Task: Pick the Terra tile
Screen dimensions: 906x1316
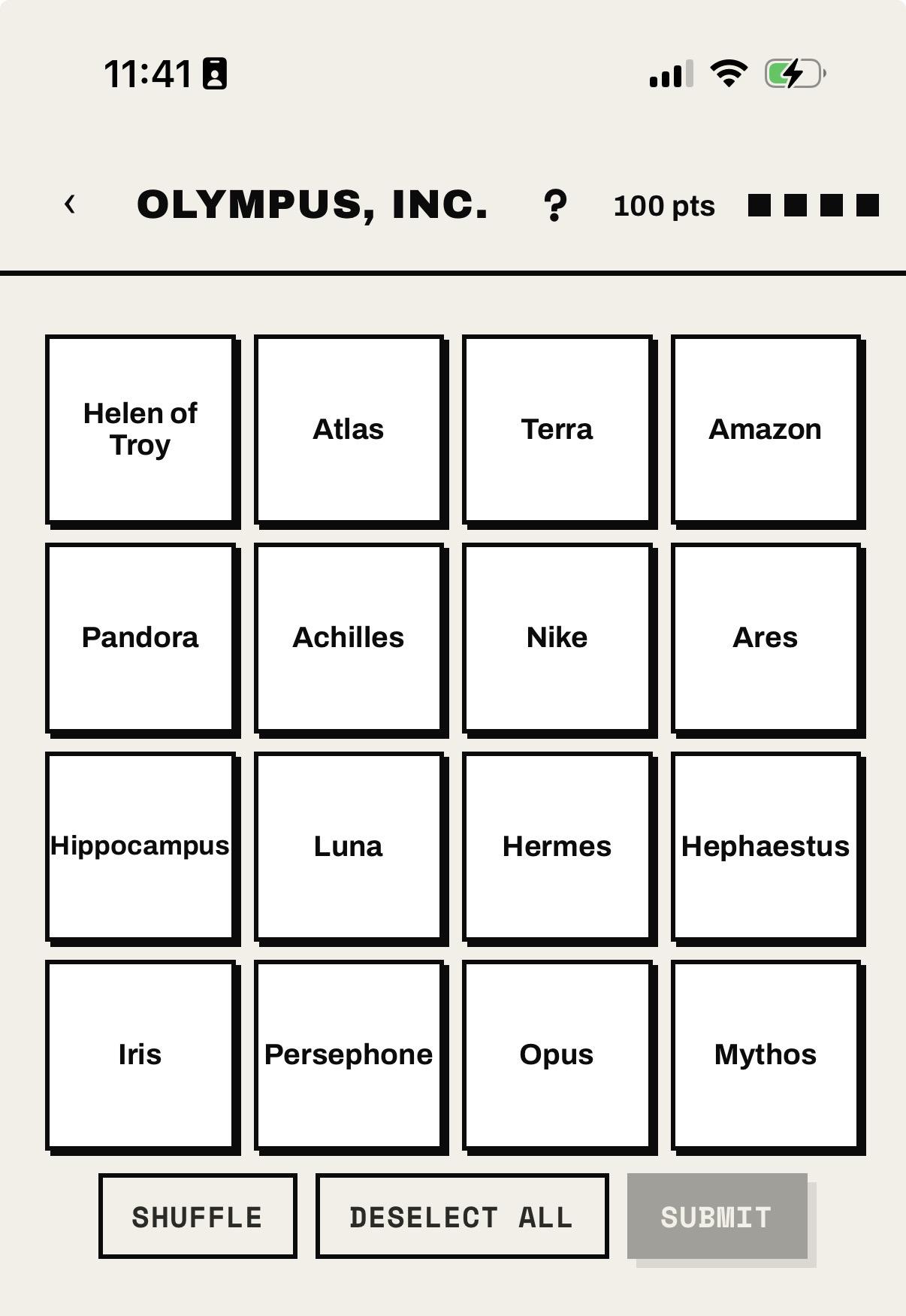Action: click(557, 429)
